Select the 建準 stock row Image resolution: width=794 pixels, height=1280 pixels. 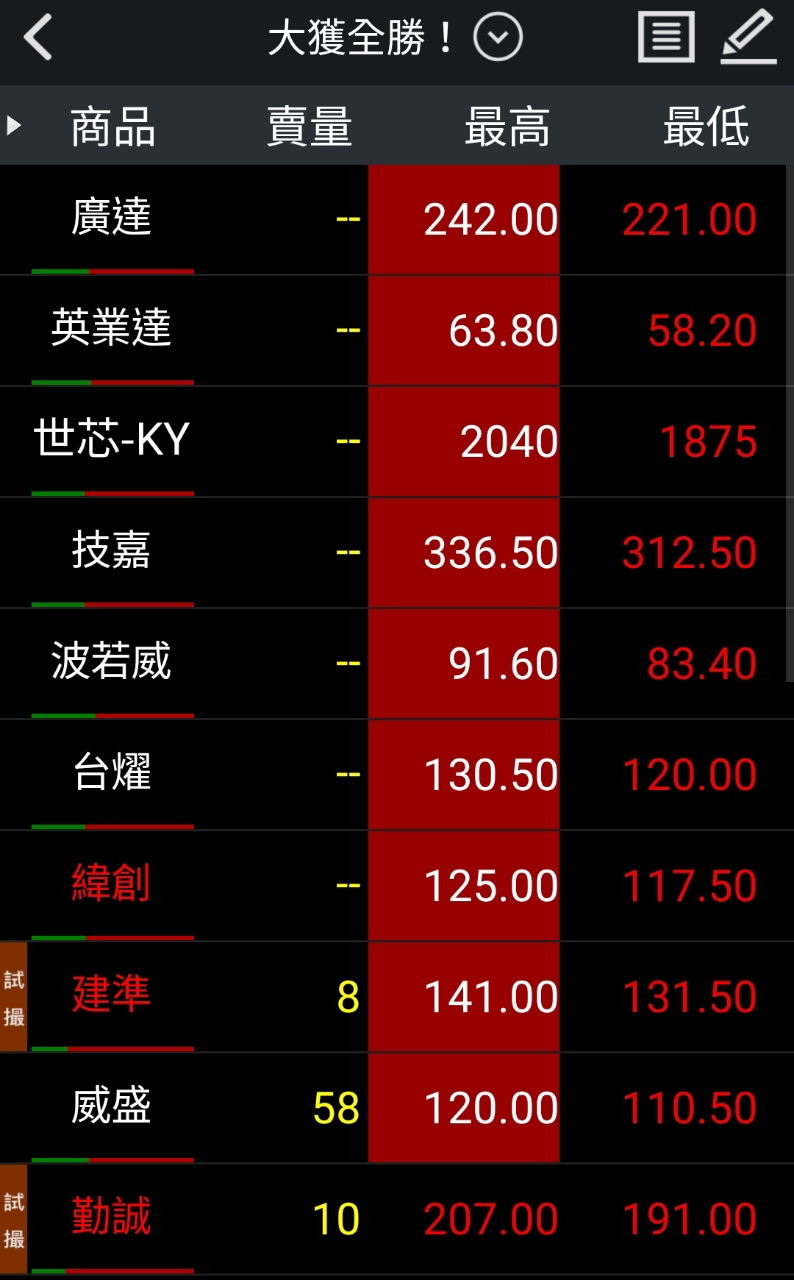coord(397,997)
